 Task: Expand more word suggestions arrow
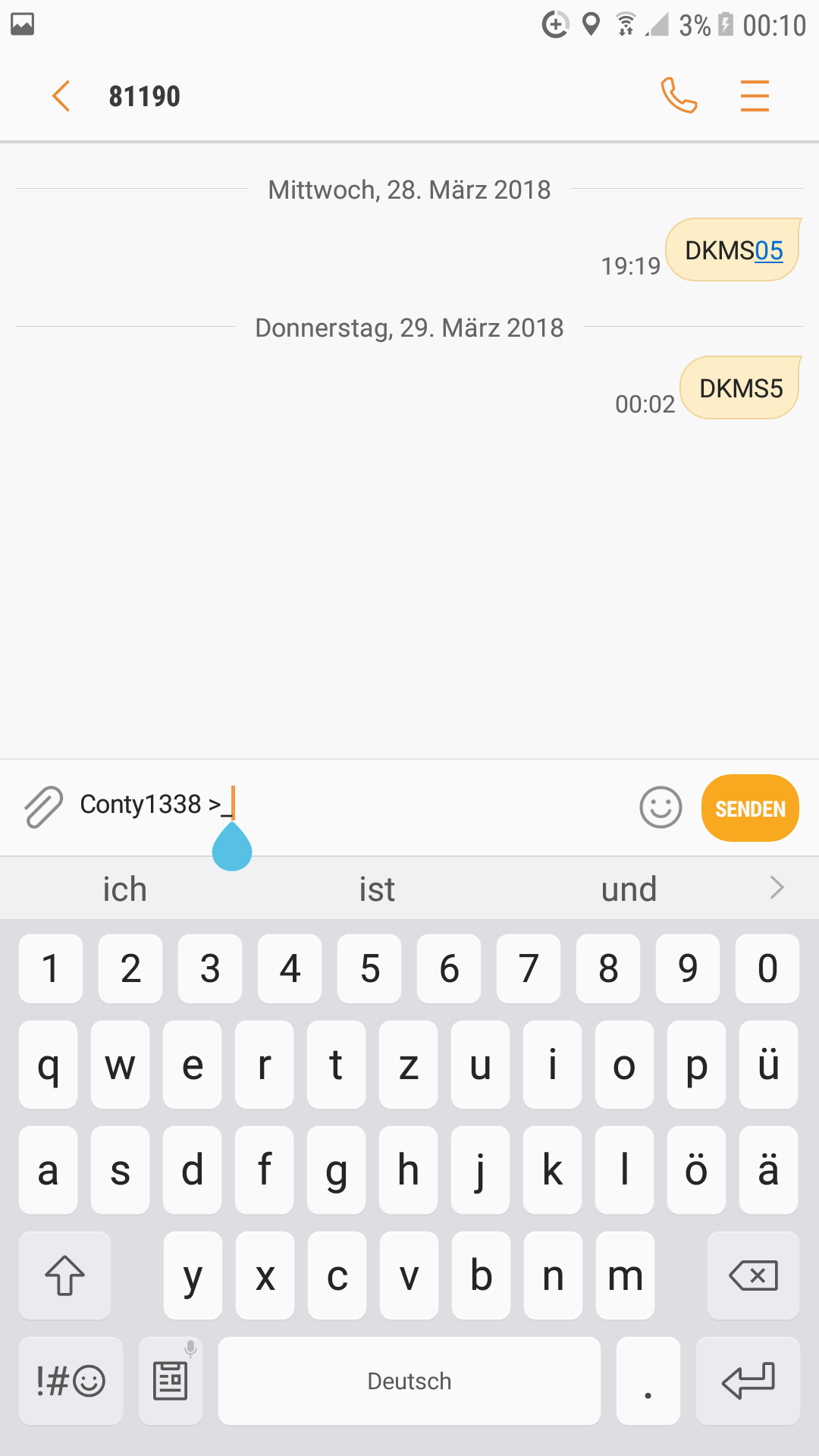click(x=777, y=888)
